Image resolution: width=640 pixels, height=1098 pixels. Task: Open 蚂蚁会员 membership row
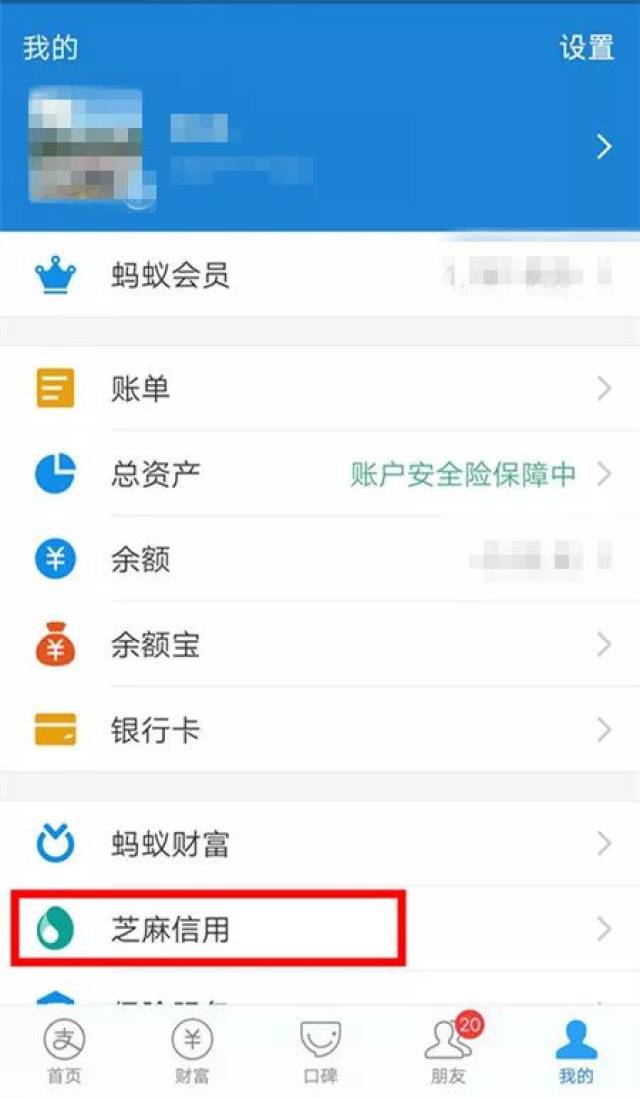[320, 275]
